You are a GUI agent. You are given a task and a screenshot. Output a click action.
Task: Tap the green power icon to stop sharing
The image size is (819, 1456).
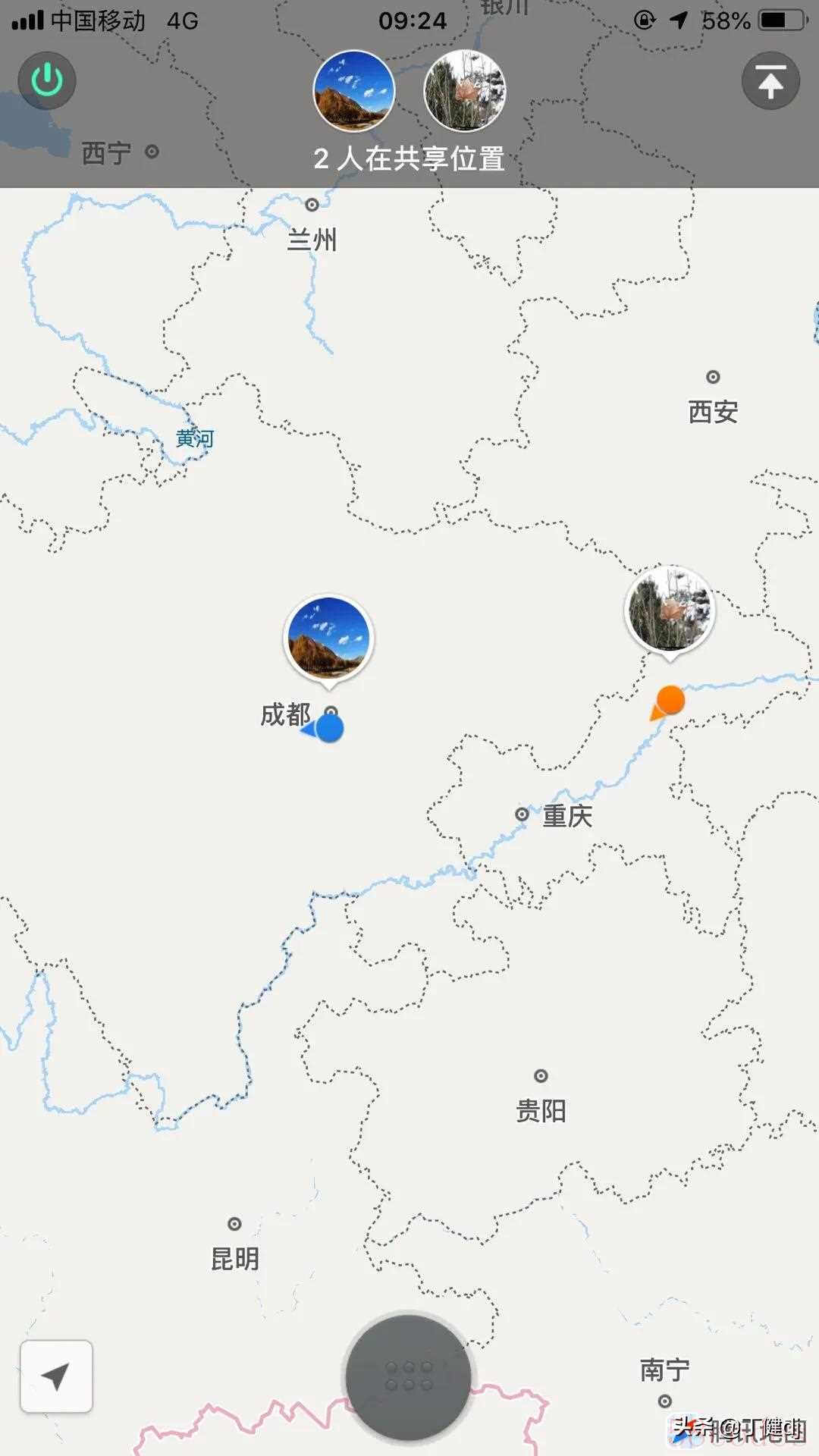pos(47,80)
